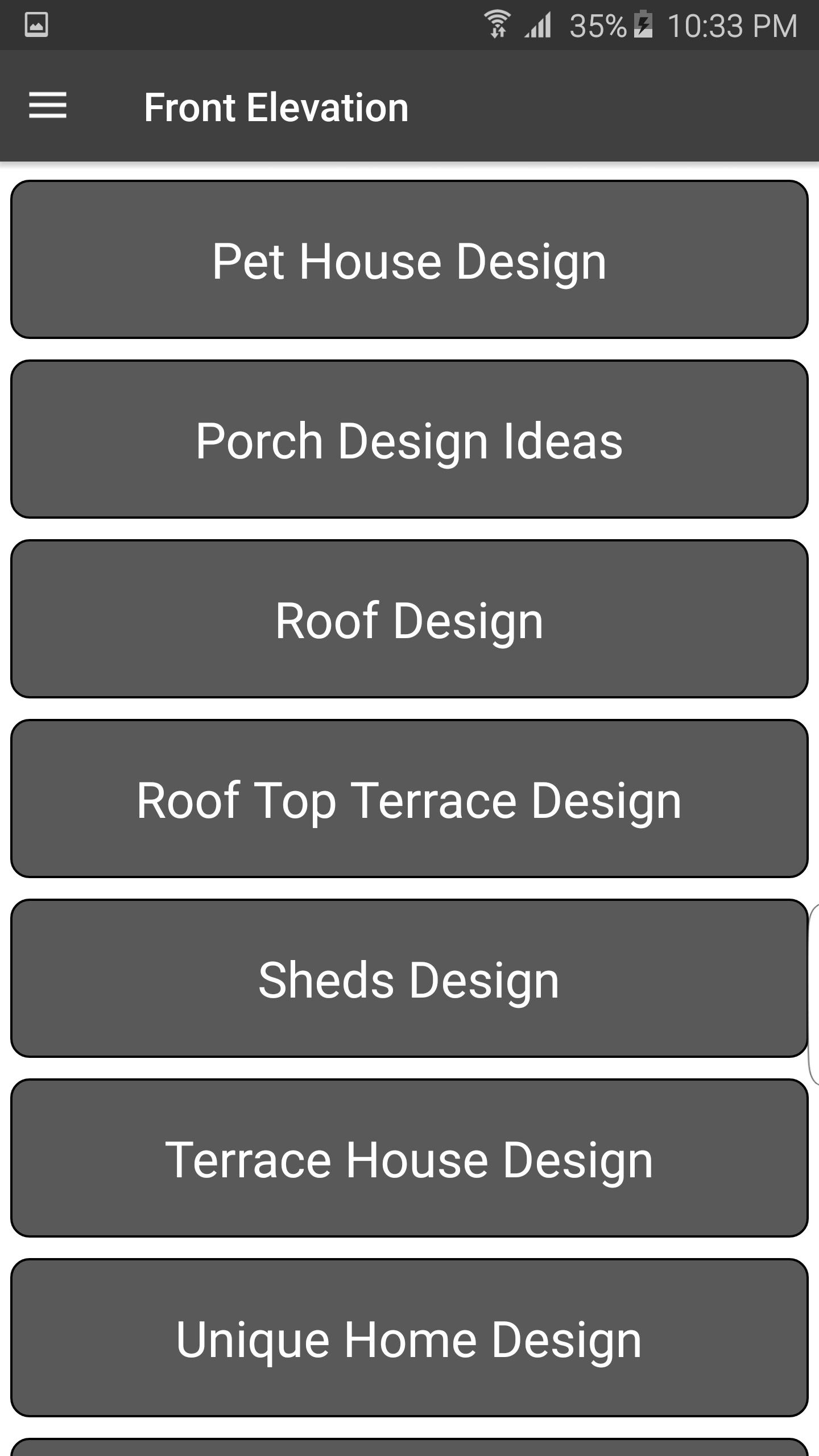Tap the Roof Design button

click(x=409, y=619)
